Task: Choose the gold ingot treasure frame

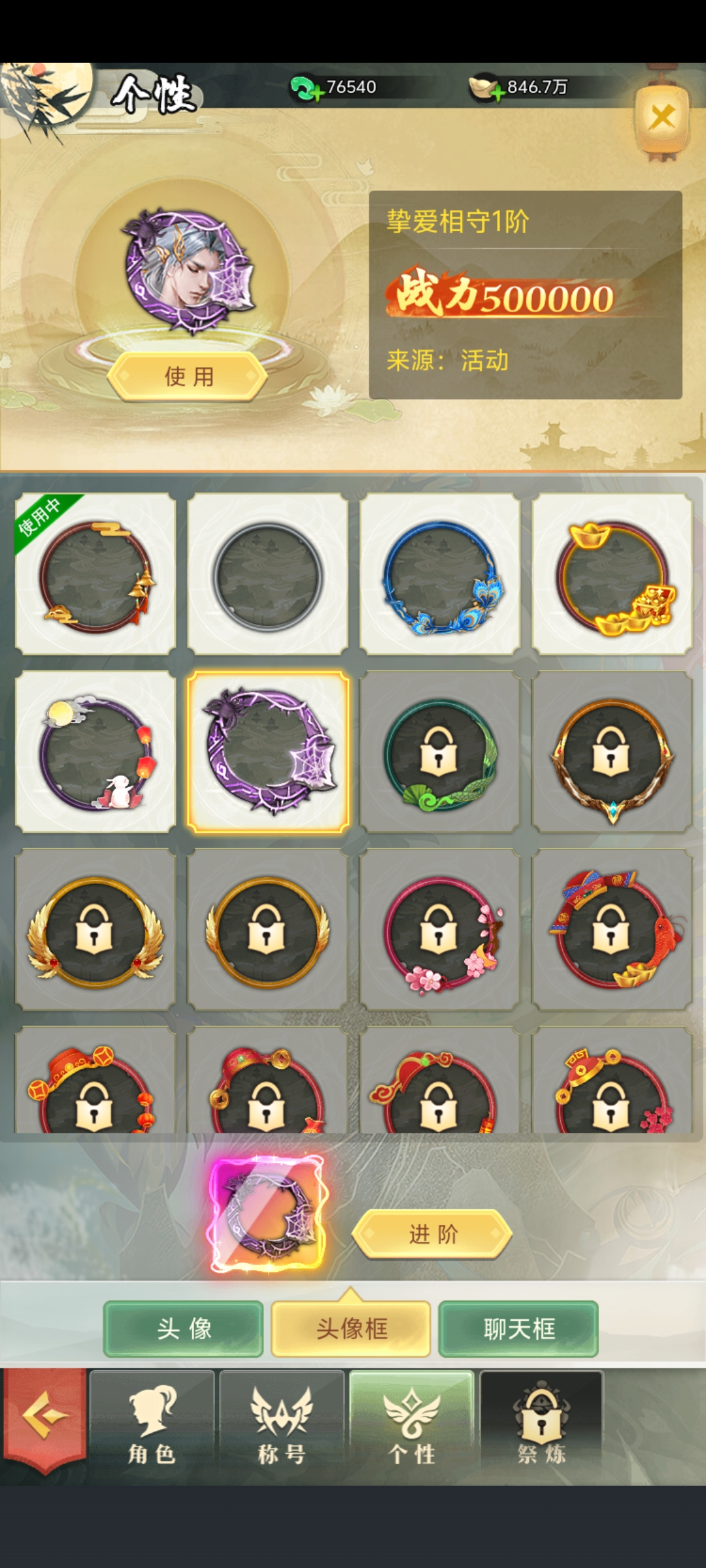Action: pyautogui.click(x=613, y=575)
